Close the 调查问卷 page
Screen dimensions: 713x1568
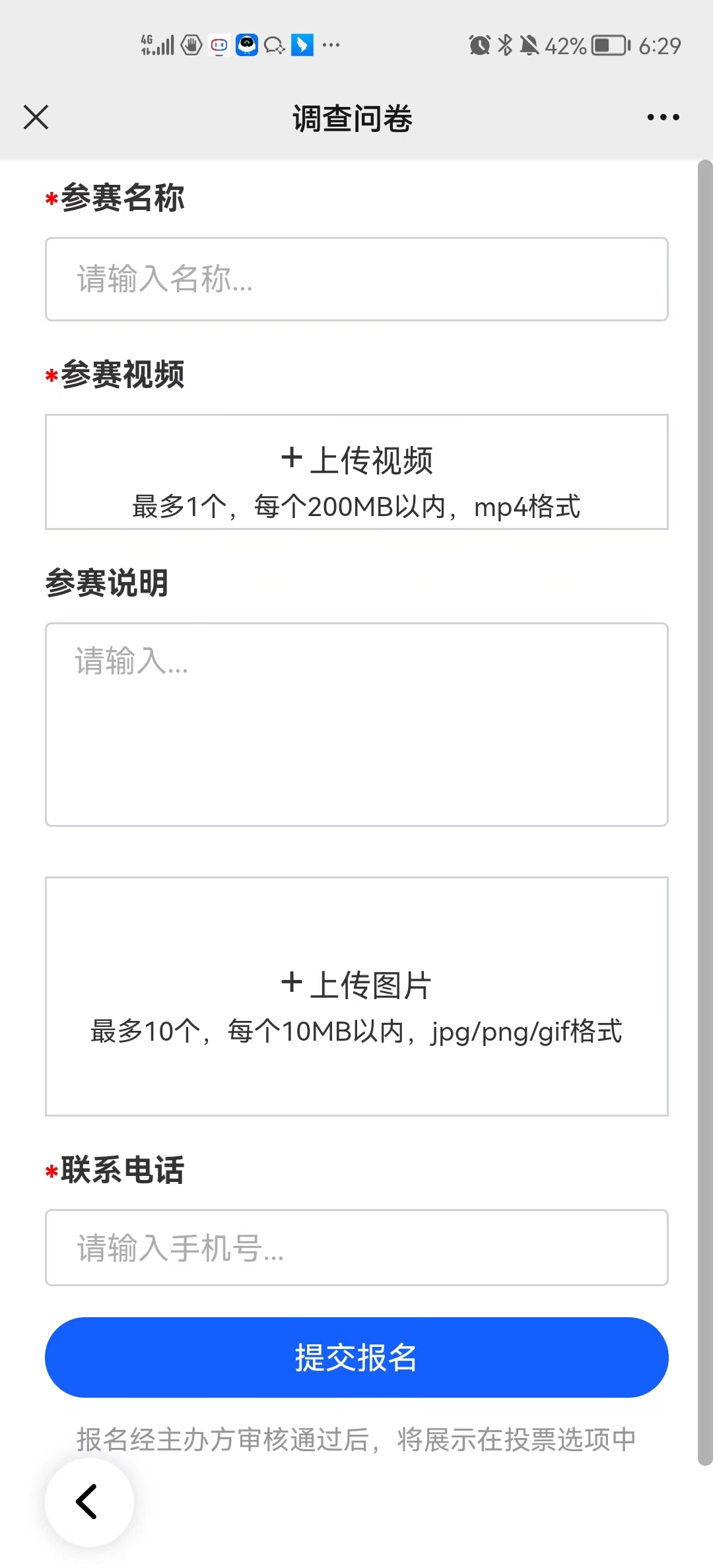coord(36,117)
